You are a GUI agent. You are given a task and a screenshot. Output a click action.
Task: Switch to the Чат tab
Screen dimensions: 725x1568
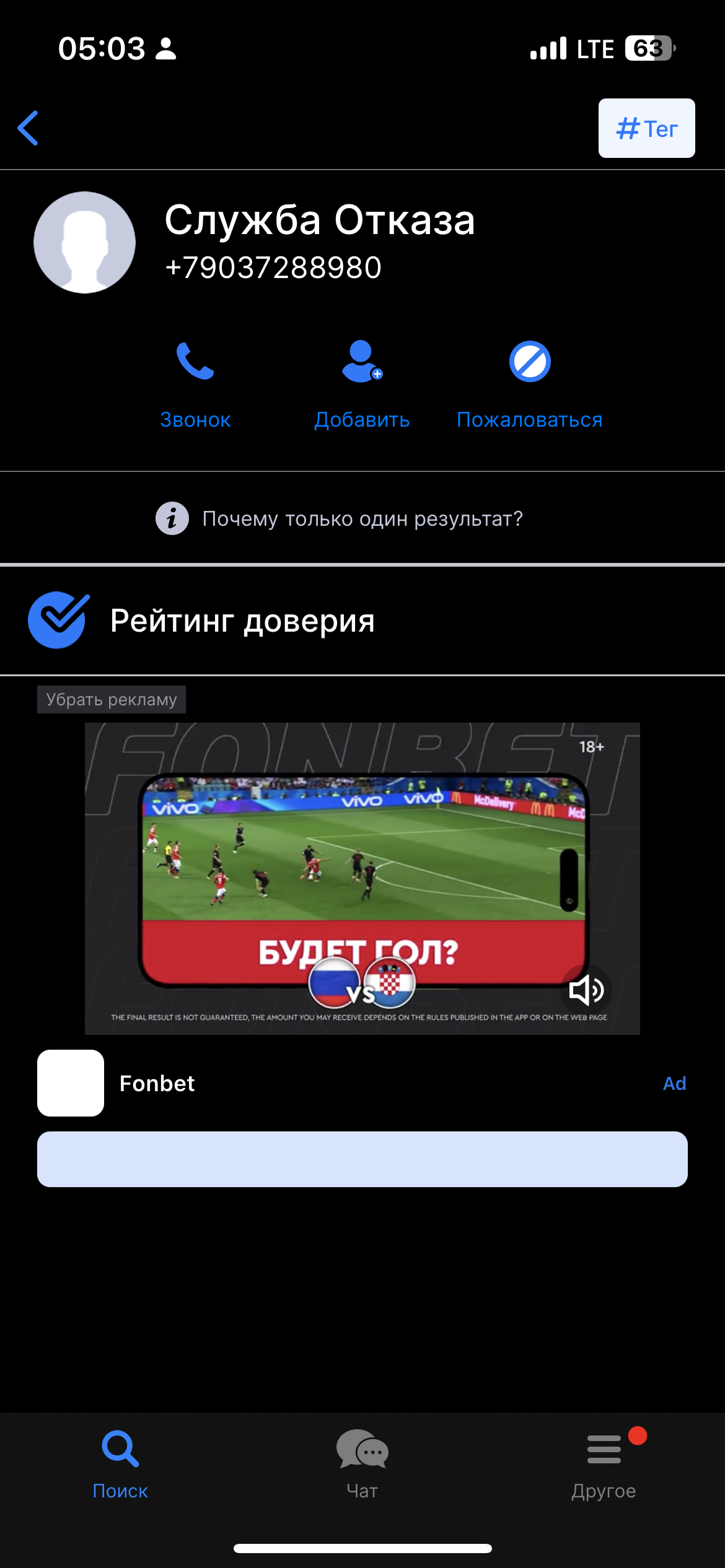click(362, 1465)
